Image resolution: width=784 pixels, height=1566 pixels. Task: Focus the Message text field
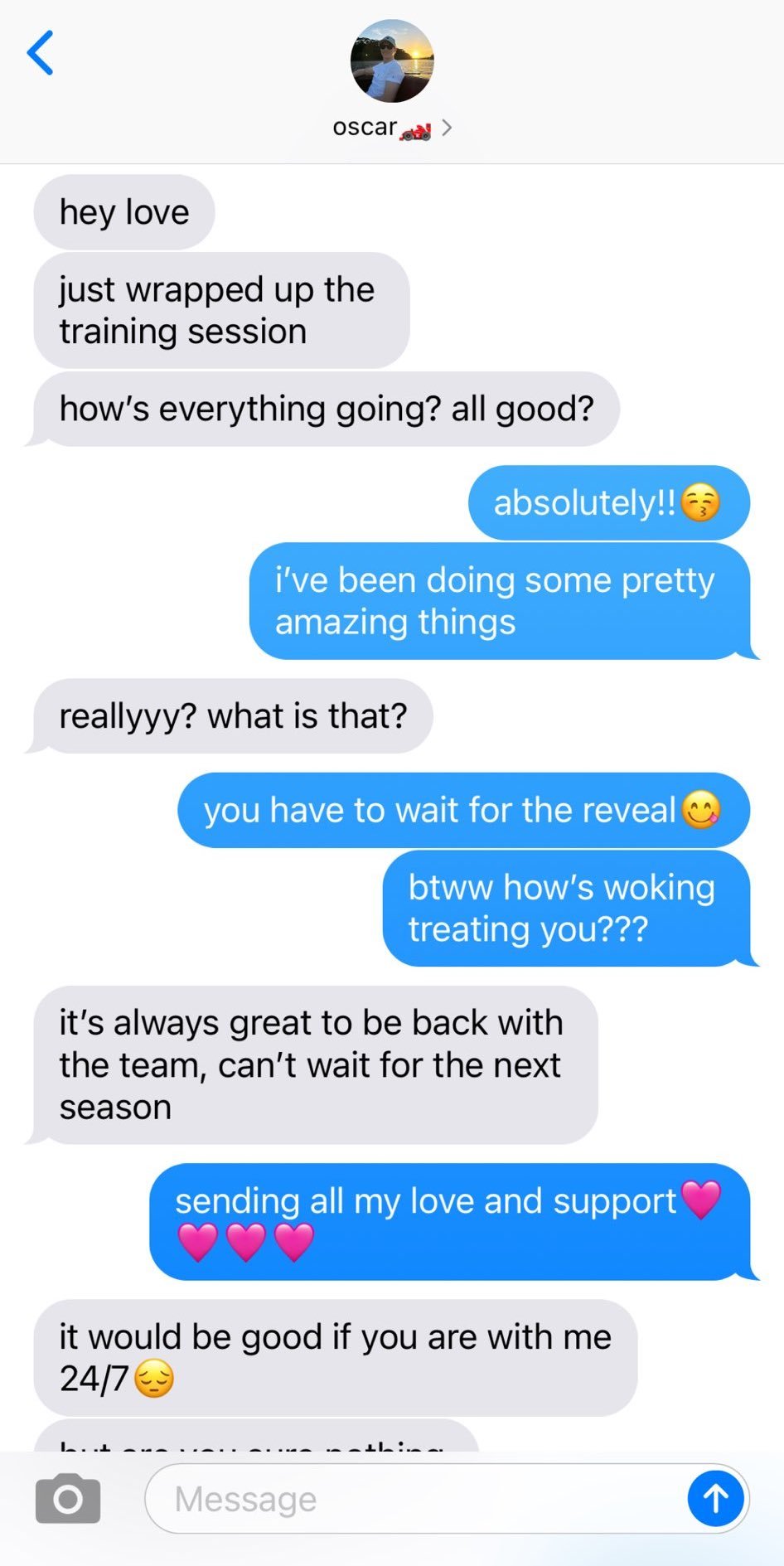(414, 1499)
